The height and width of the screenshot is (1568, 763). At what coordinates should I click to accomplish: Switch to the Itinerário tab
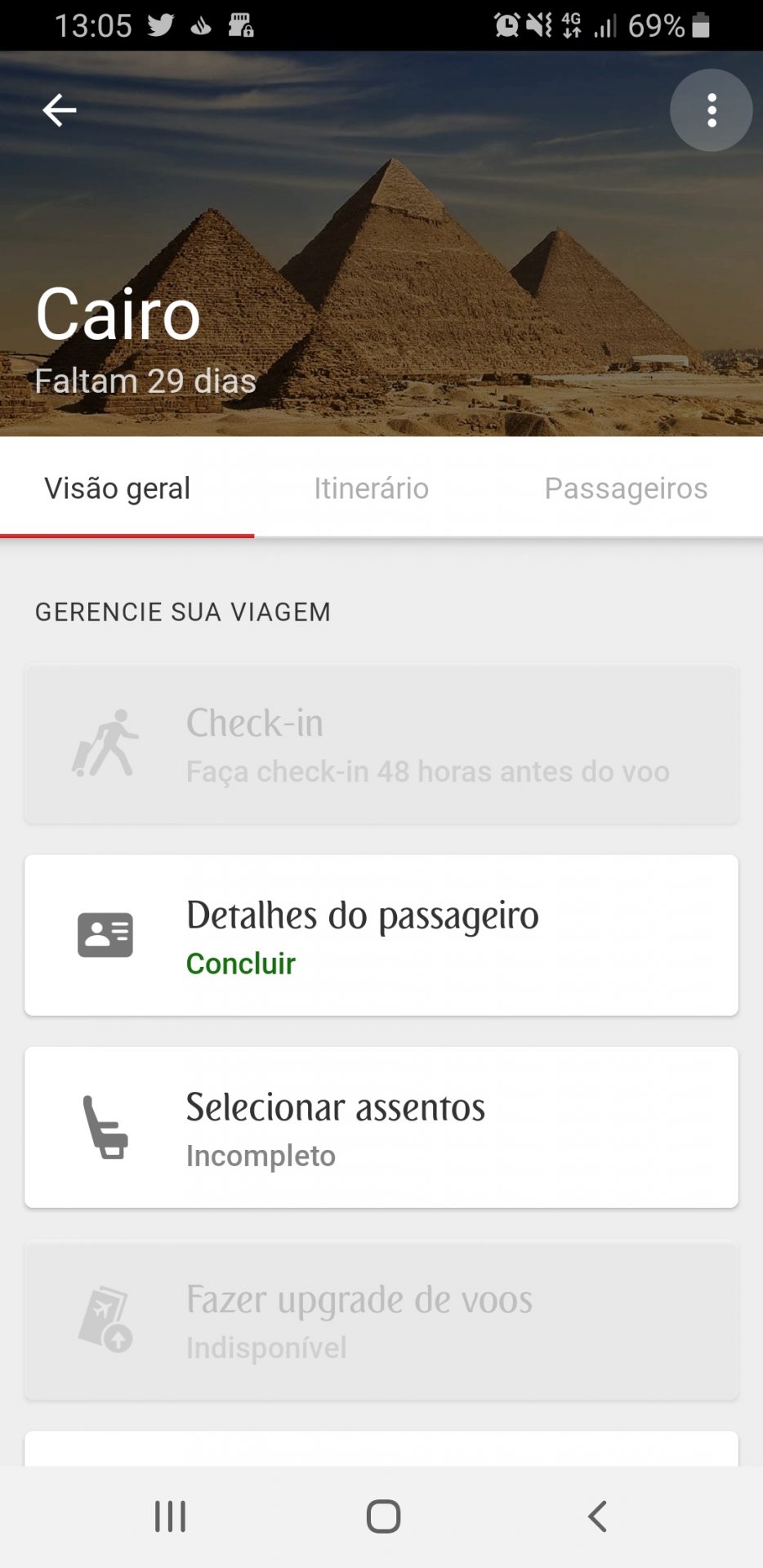(x=371, y=488)
